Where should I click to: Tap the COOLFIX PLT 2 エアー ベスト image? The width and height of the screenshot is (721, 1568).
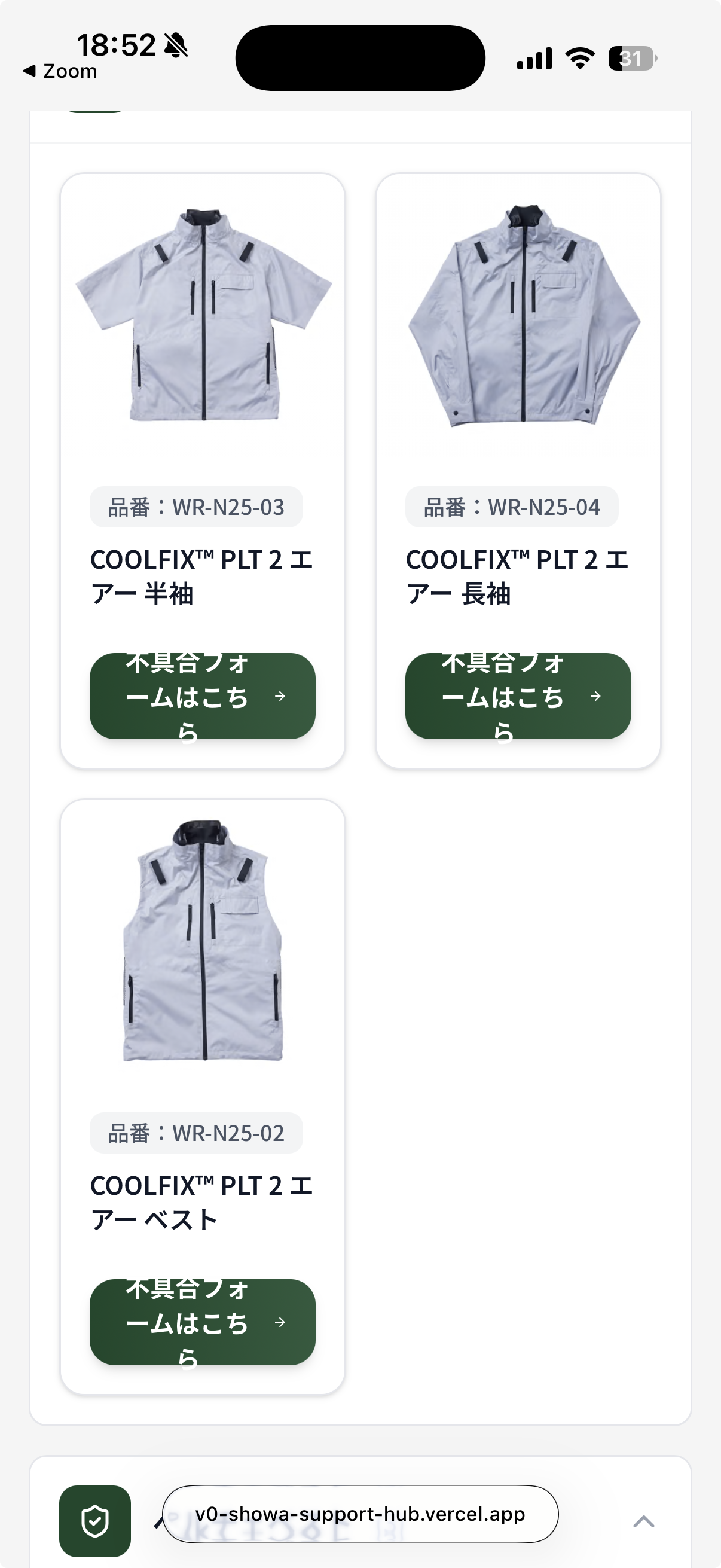(202, 950)
